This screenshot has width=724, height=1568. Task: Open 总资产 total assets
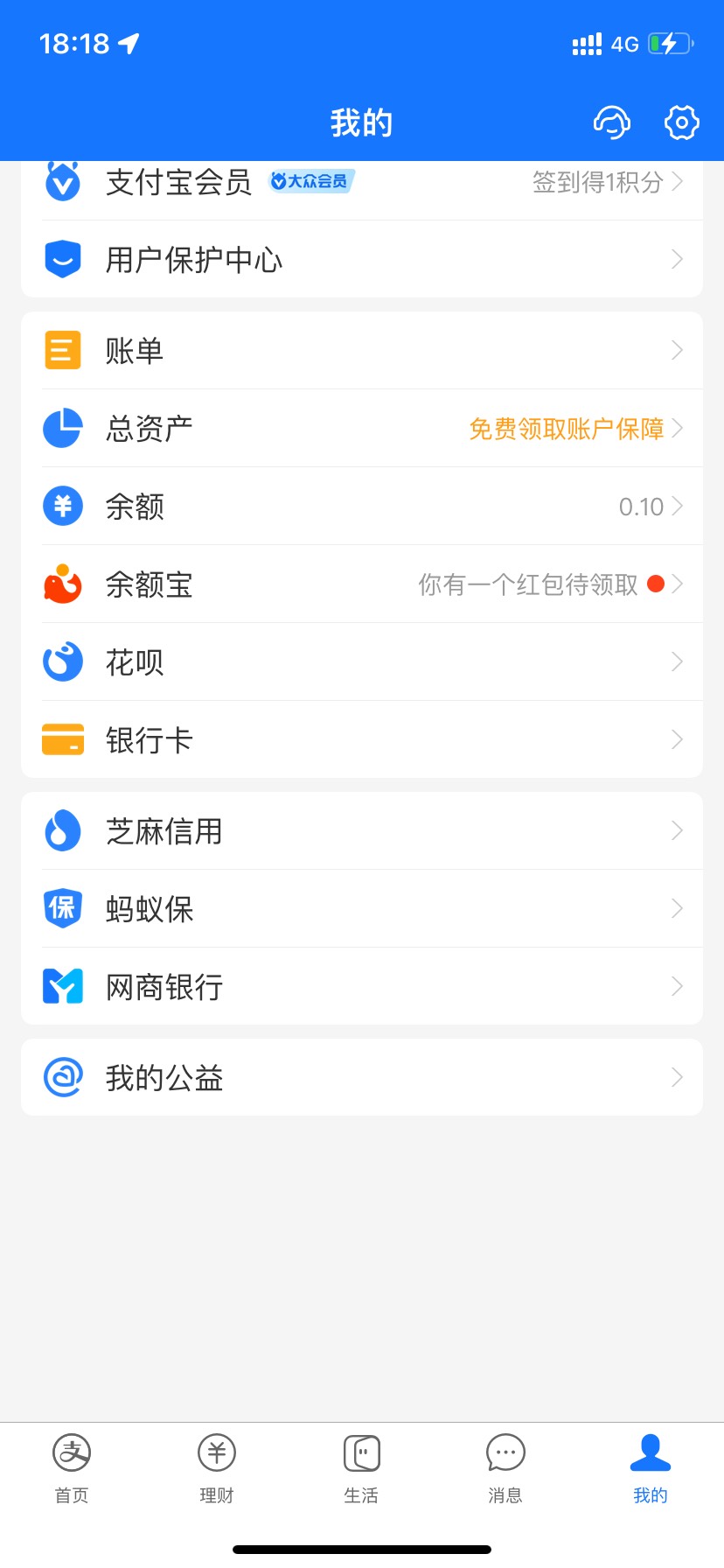point(362,428)
